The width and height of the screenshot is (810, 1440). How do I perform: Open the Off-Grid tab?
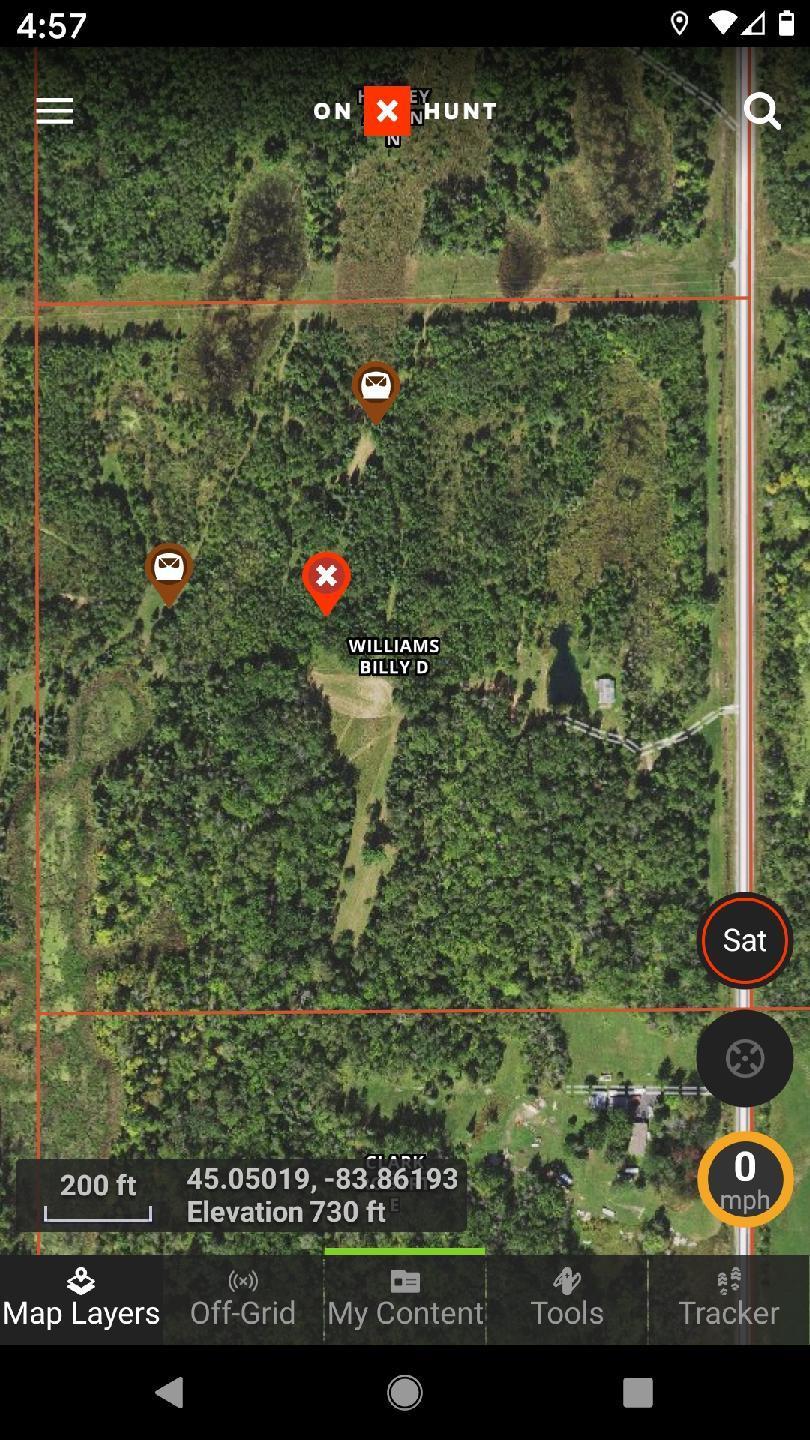coord(243,1299)
